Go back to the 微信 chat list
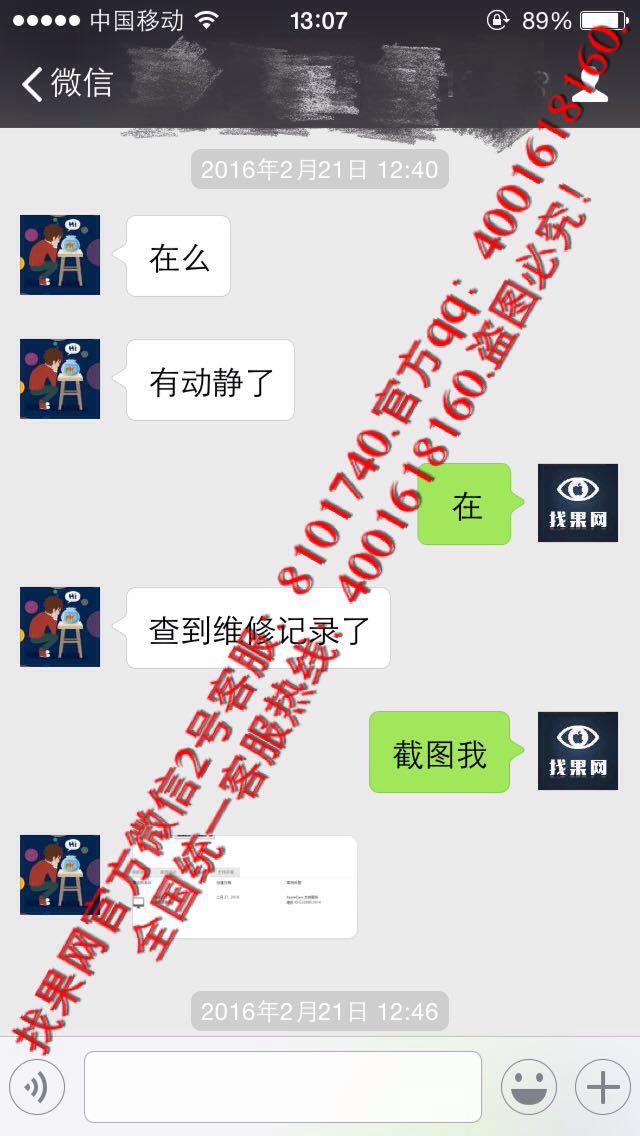Screen dimensions: 640x1136 pos(67,83)
